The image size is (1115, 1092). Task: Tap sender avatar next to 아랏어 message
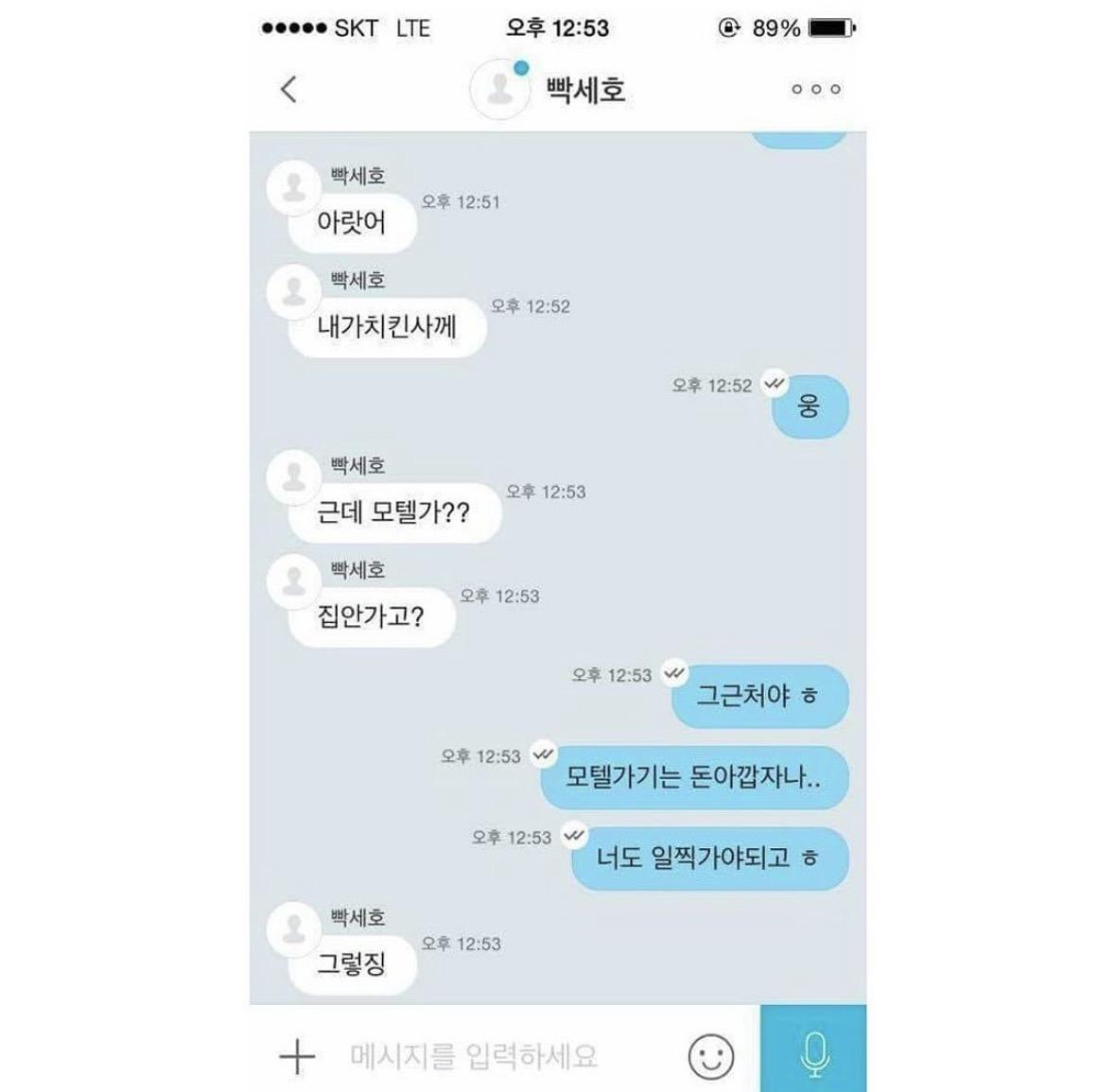point(294,187)
